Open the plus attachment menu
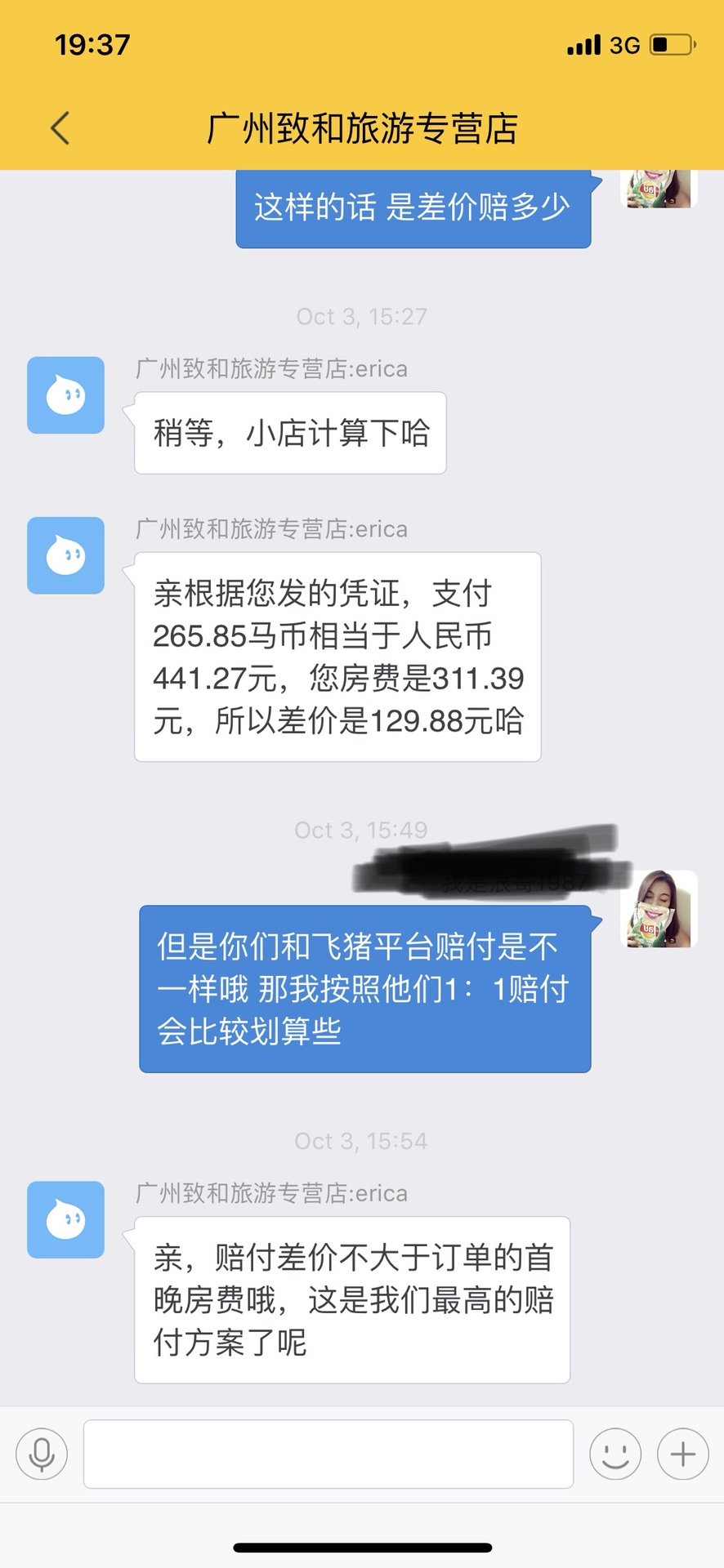The height and width of the screenshot is (1568, 724). 683,1454
